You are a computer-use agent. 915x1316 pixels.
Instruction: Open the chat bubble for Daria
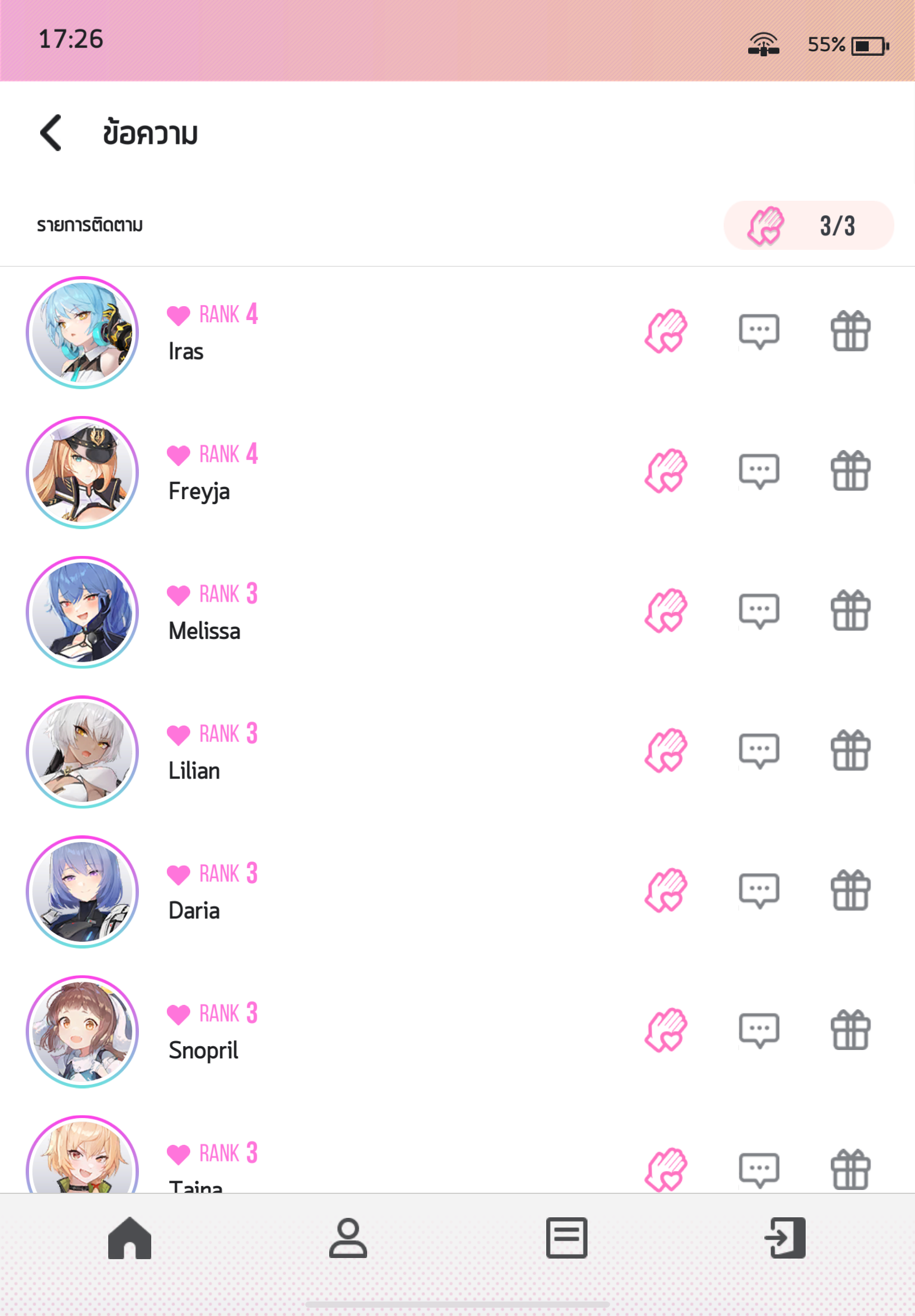point(758,891)
